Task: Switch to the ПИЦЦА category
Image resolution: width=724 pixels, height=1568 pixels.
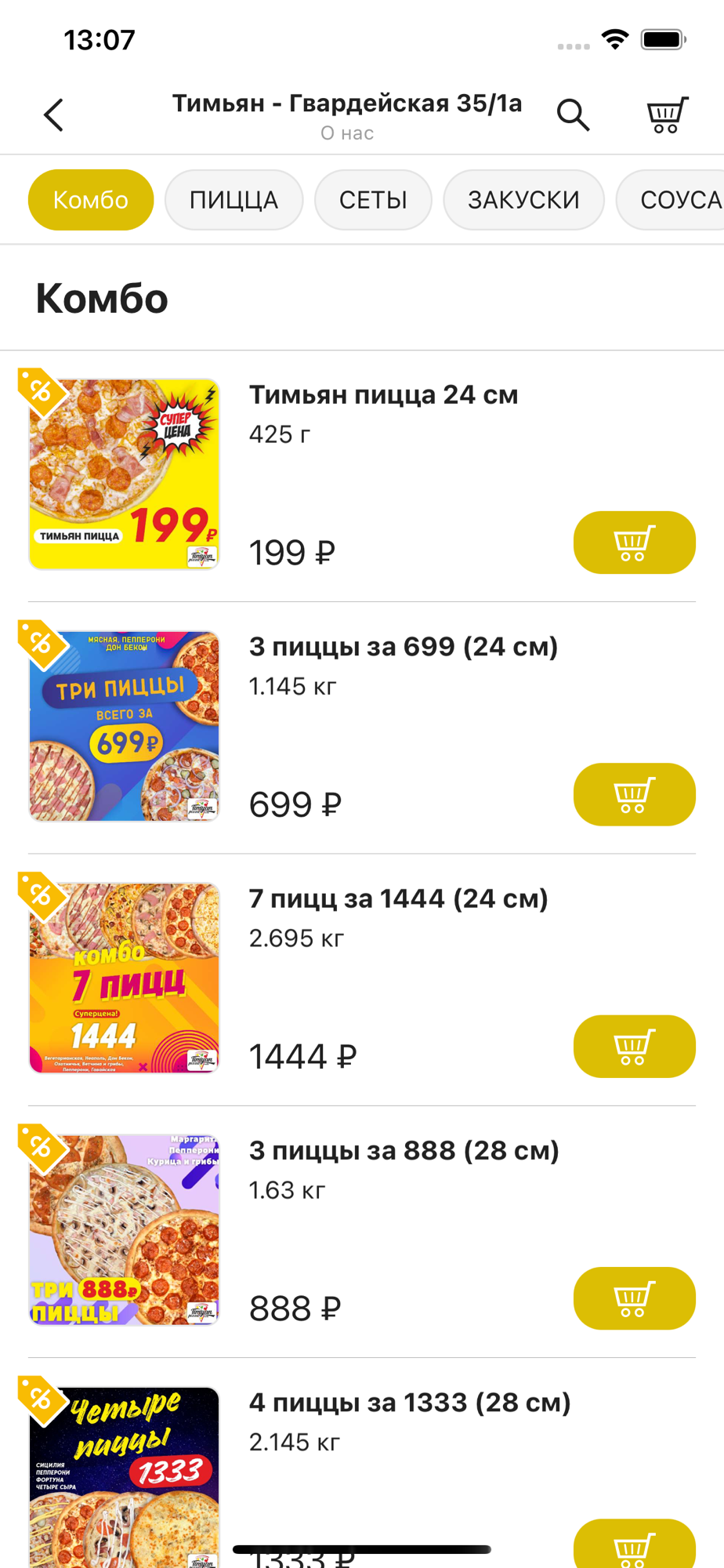Action: [x=233, y=200]
